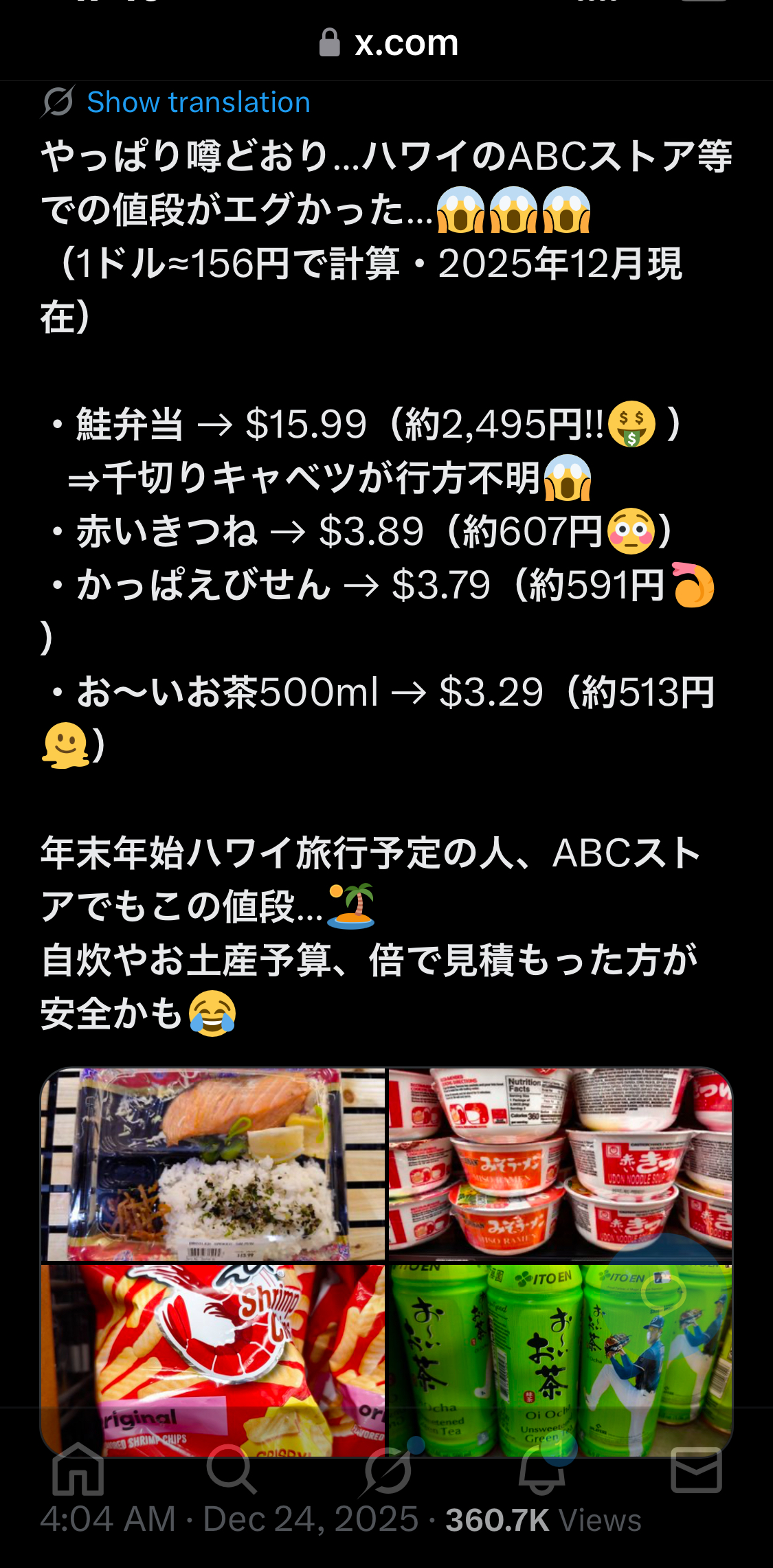Image resolution: width=773 pixels, height=1568 pixels.
Task: Open the Search tab
Action: (x=232, y=1469)
